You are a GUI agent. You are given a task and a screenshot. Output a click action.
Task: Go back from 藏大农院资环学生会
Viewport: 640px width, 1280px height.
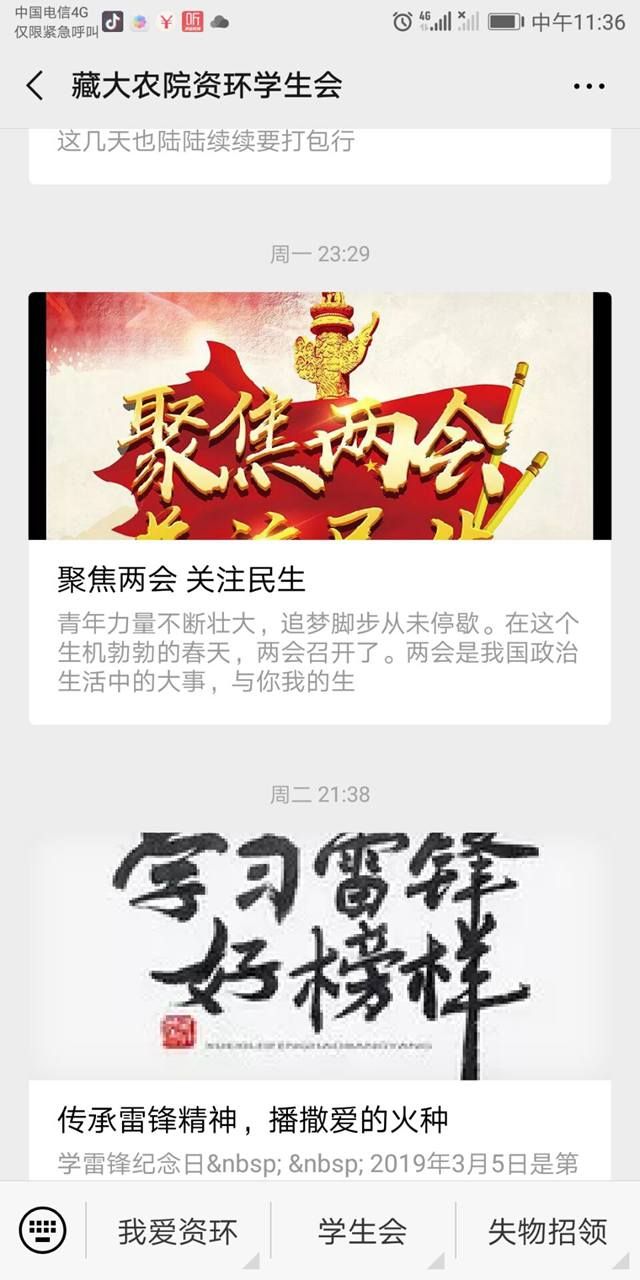point(35,86)
